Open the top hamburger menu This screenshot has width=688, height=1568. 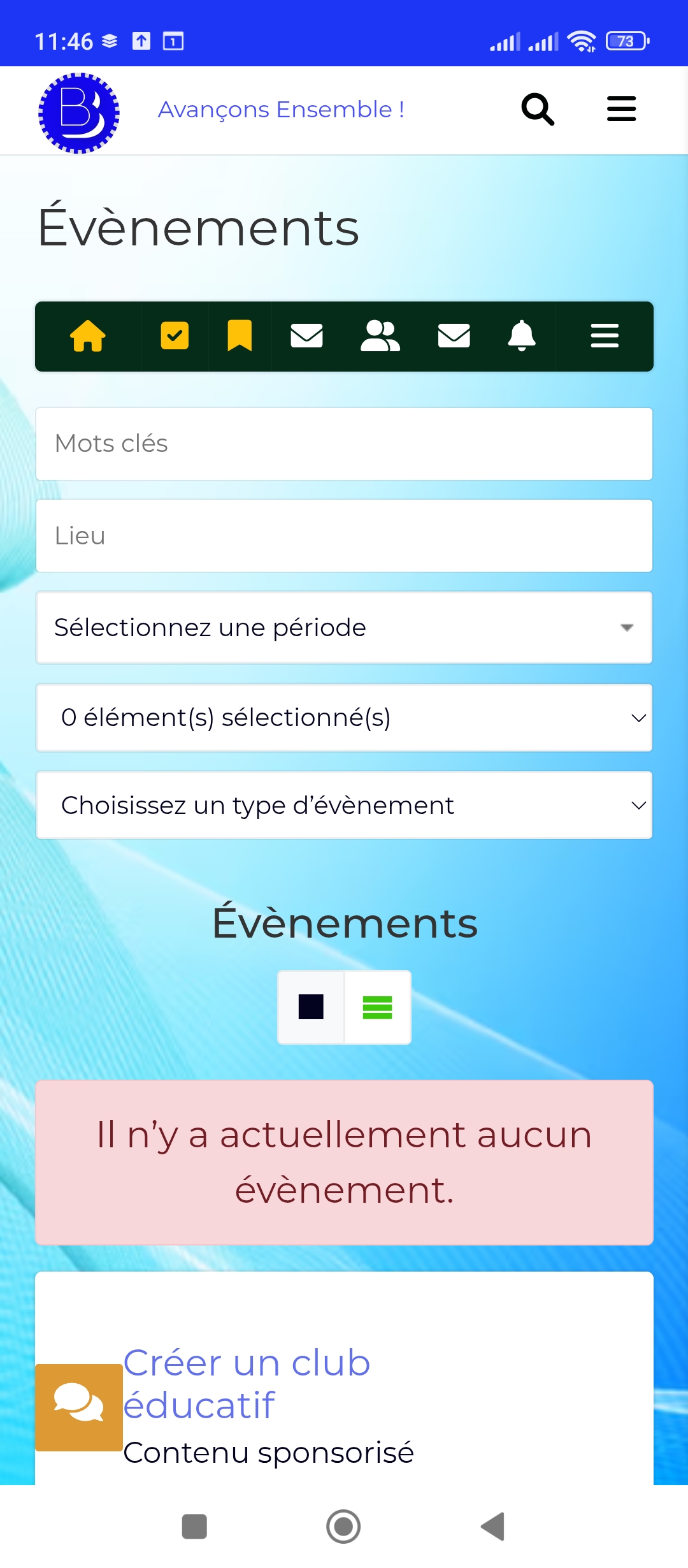pos(621,109)
